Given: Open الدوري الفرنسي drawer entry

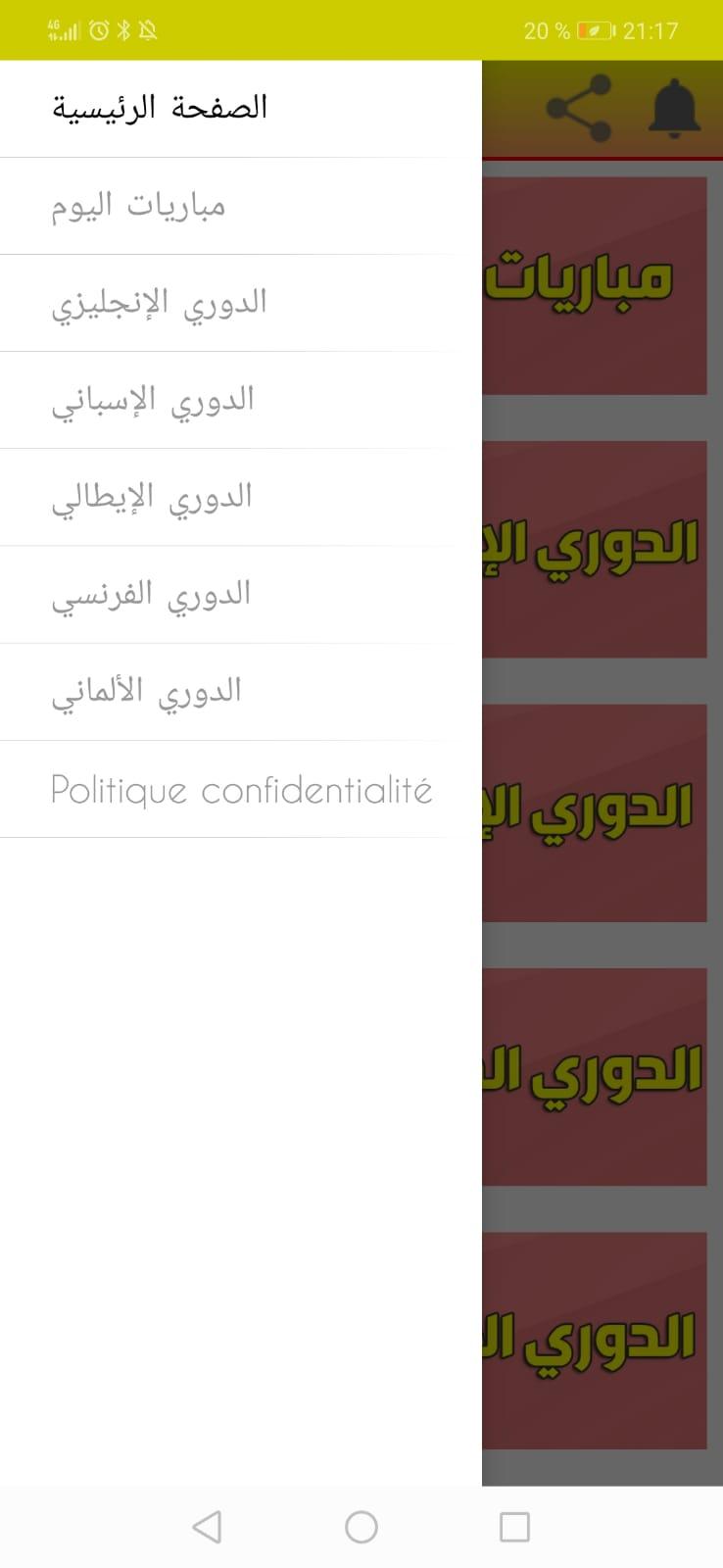Looking at the screenshot, I should pos(152,594).
